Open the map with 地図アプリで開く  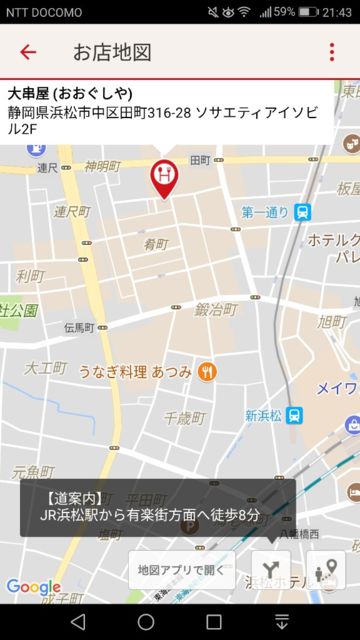pyautogui.click(x=182, y=570)
